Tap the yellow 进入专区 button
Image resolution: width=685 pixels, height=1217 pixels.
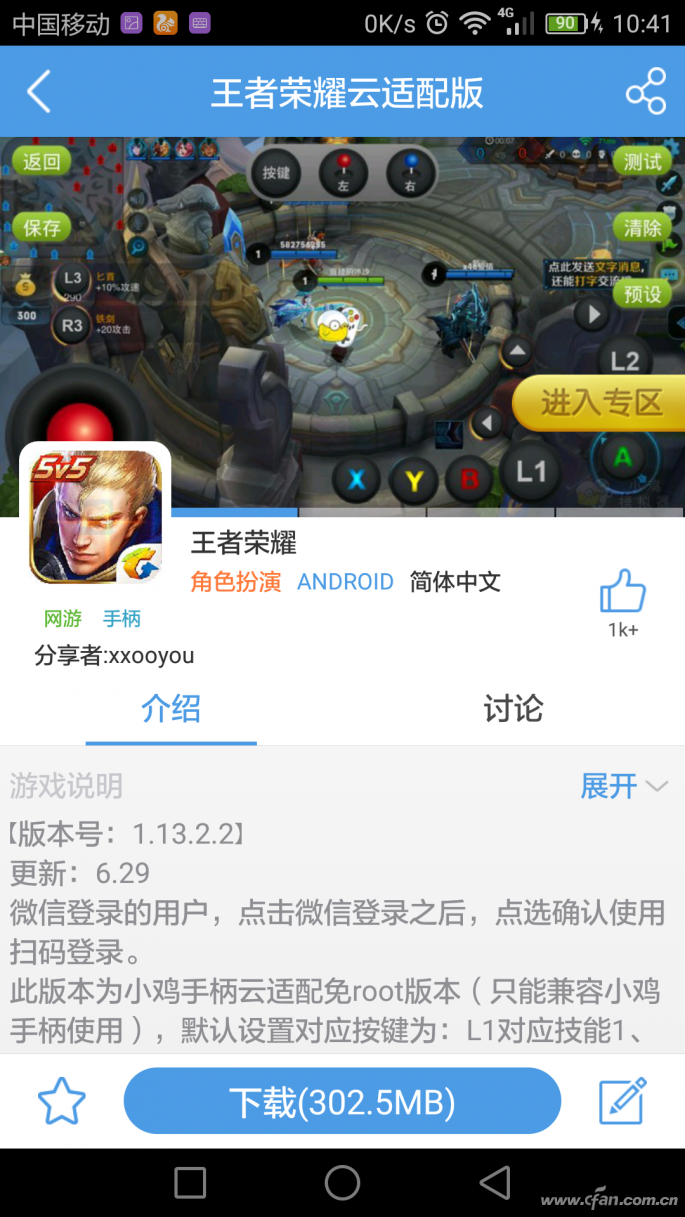(600, 402)
